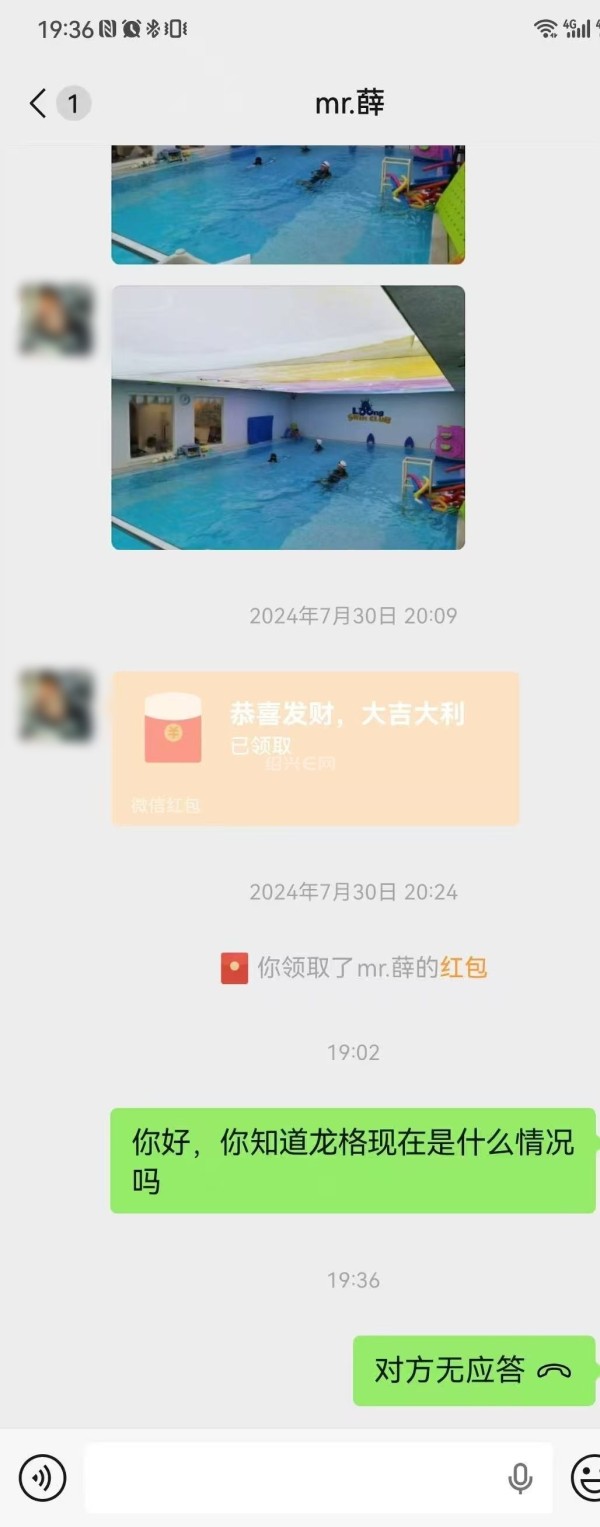Tap the orange 红包 link

tap(464, 968)
